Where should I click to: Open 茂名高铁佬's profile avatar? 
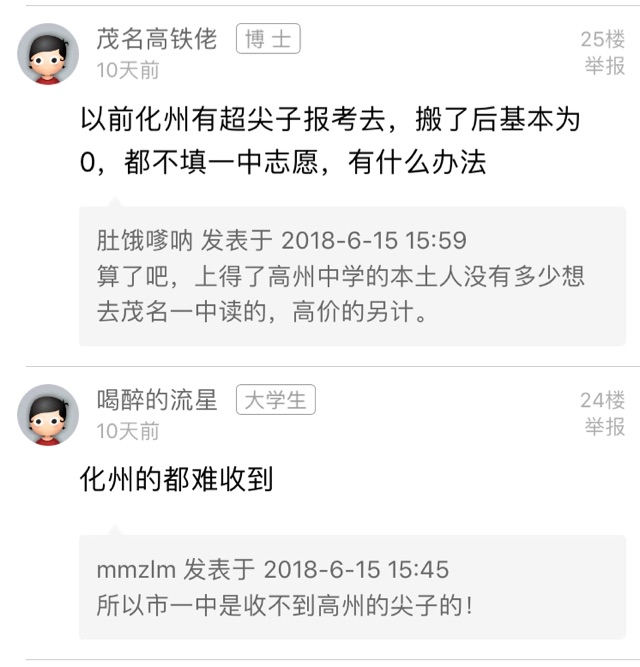[48, 54]
